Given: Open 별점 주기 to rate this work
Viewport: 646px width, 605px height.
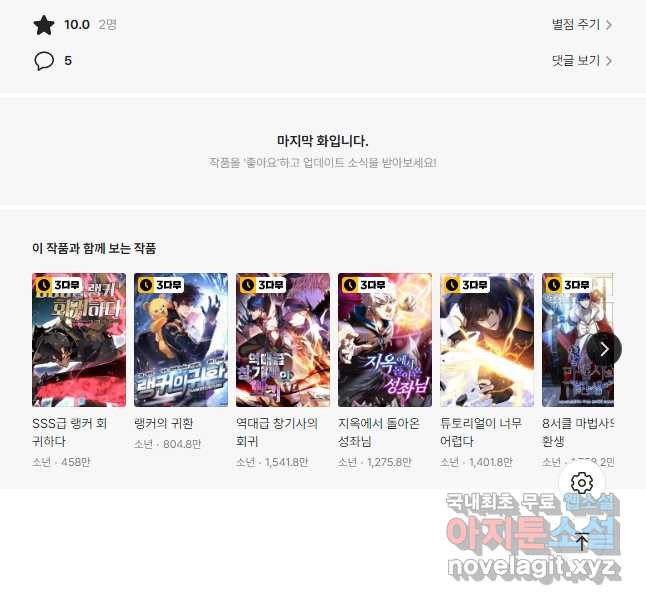Looking at the screenshot, I should click(581, 25).
